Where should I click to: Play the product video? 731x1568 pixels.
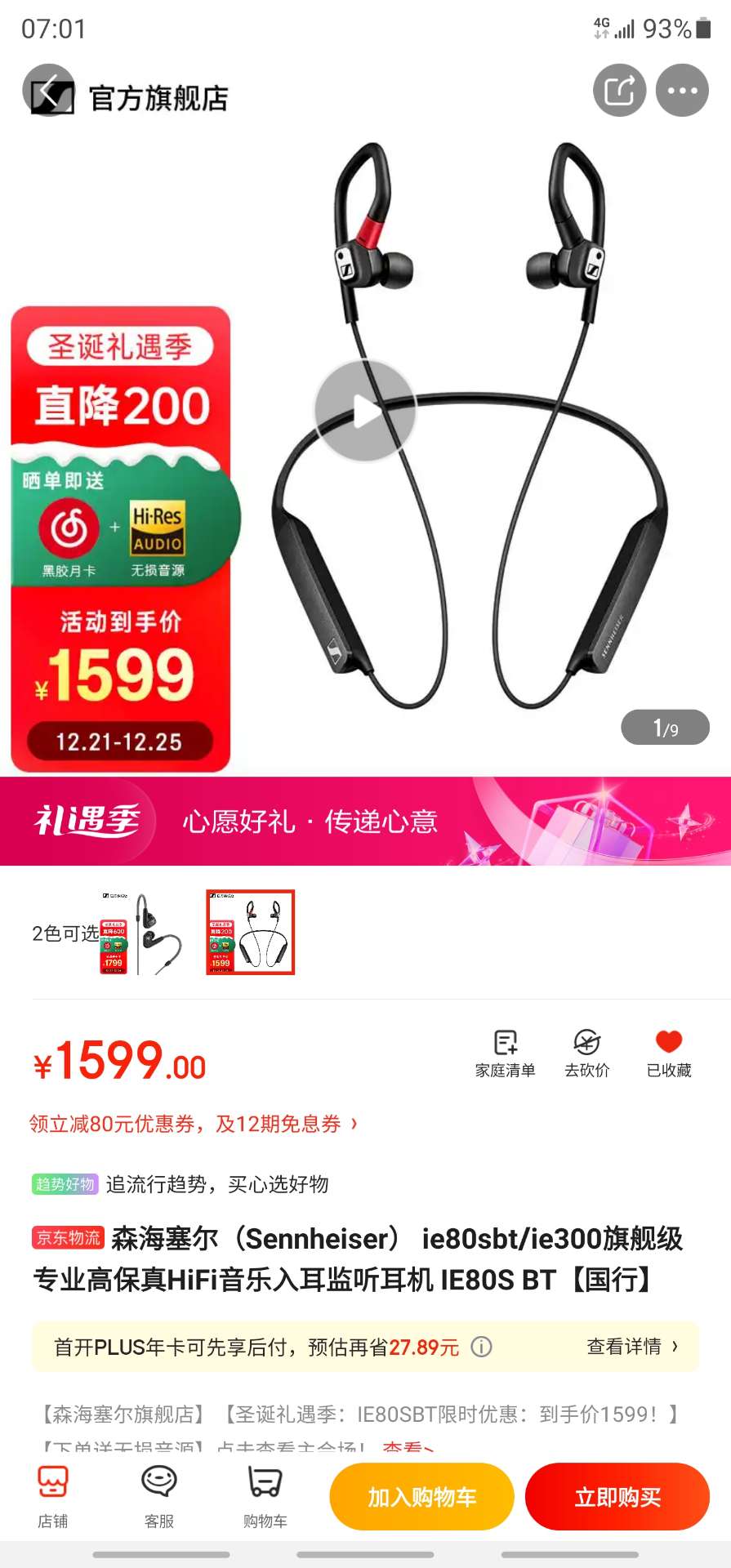tap(365, 411)
